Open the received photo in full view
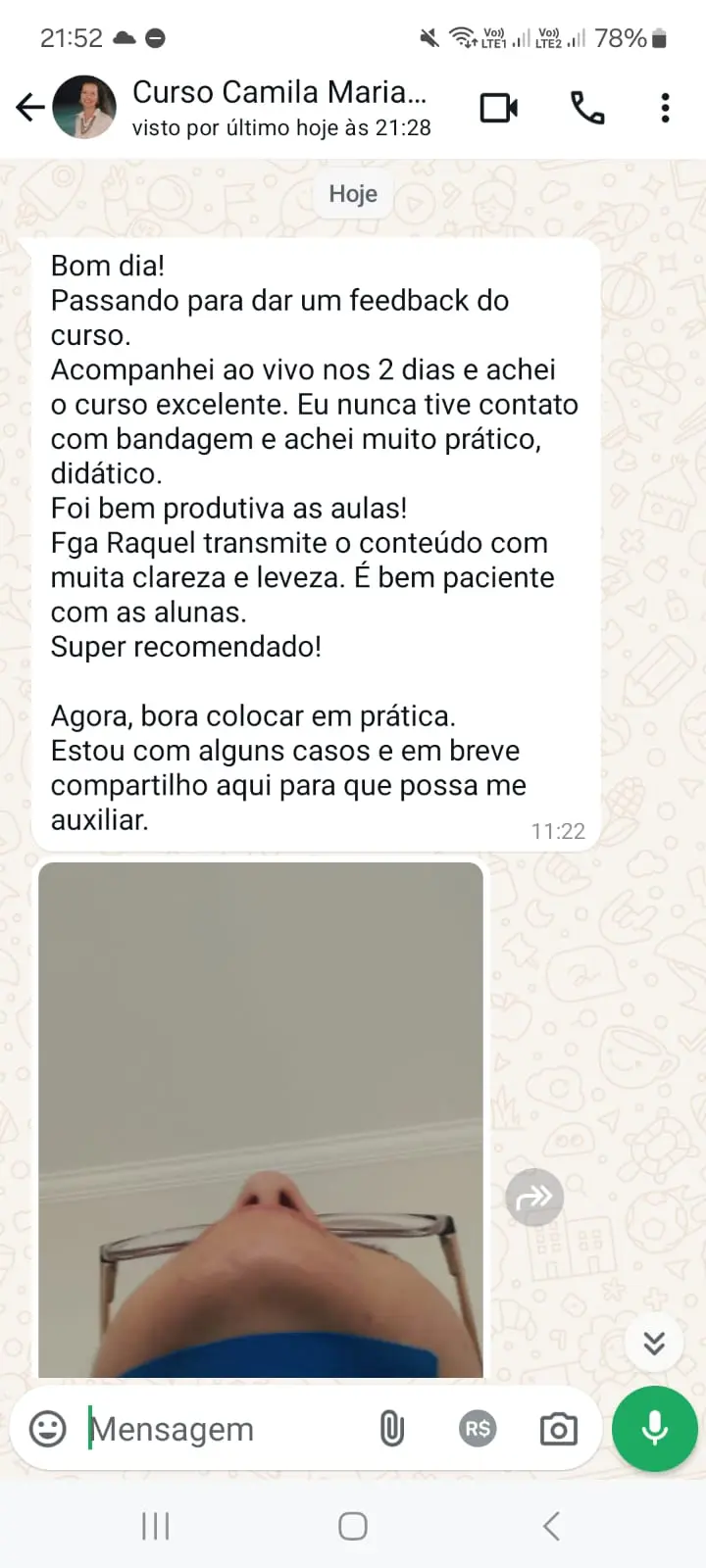The image size is (706, 1568). tap(261, 1119)
